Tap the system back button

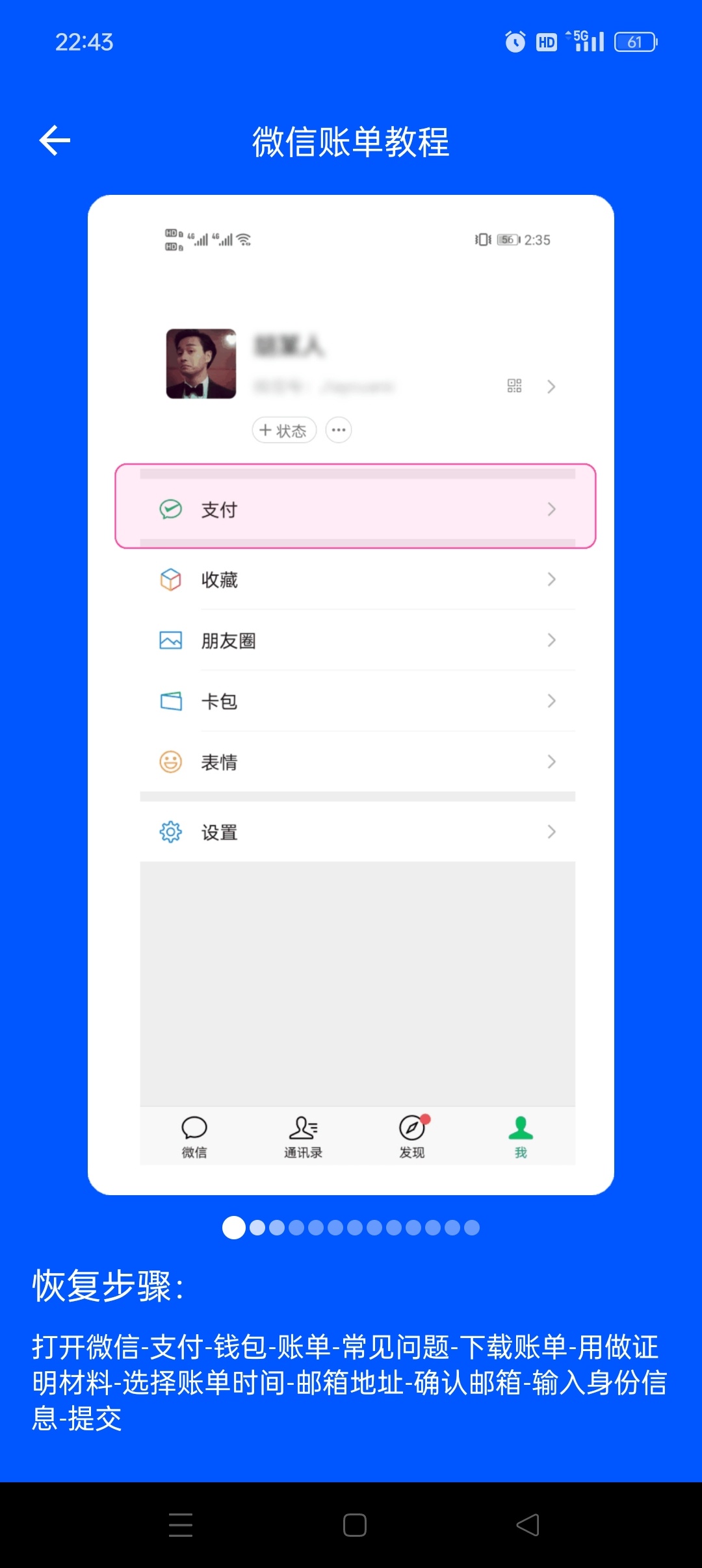pos(527,1524)
